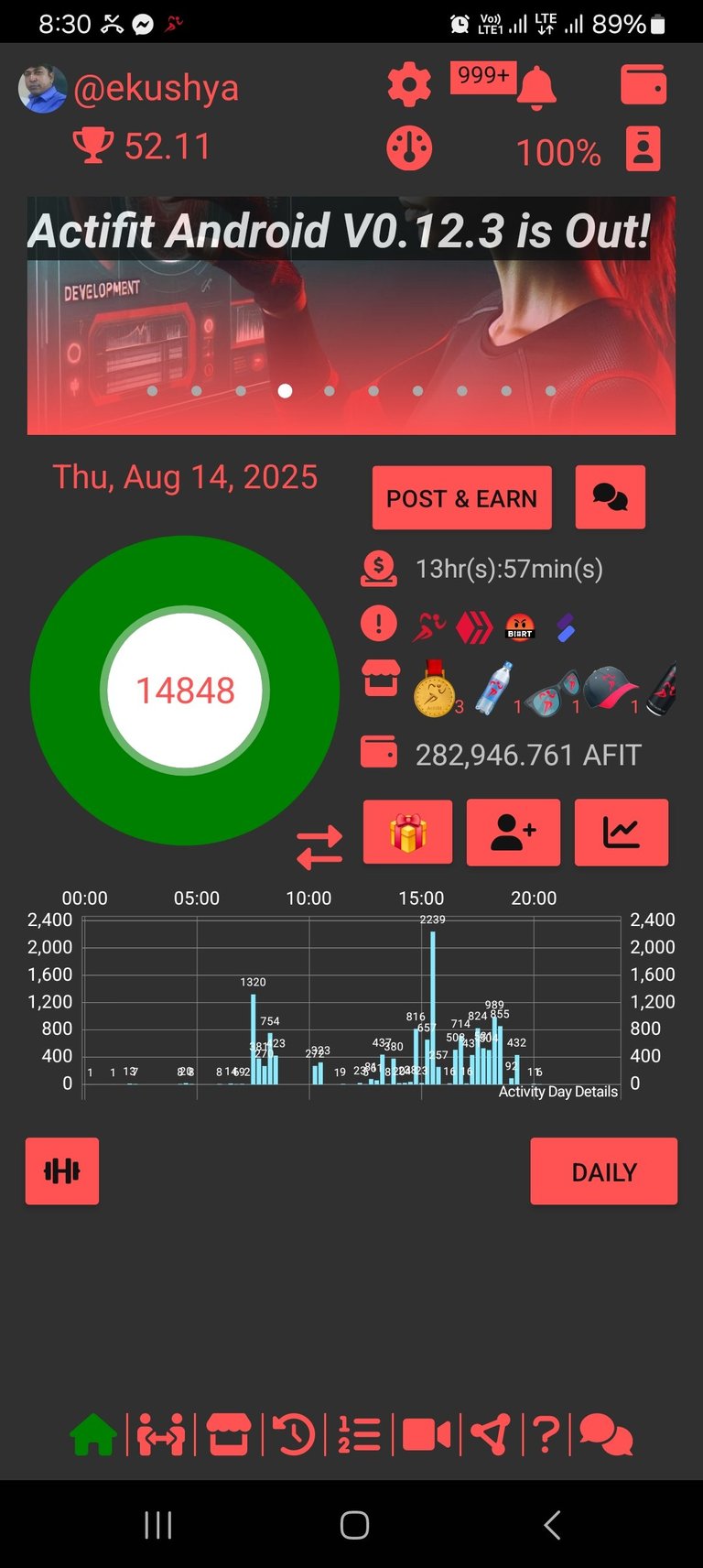Open the chat bubbles button beside POST & EARN
Image resolution: width=703 pixels, height=1568 pixels.
610,497
